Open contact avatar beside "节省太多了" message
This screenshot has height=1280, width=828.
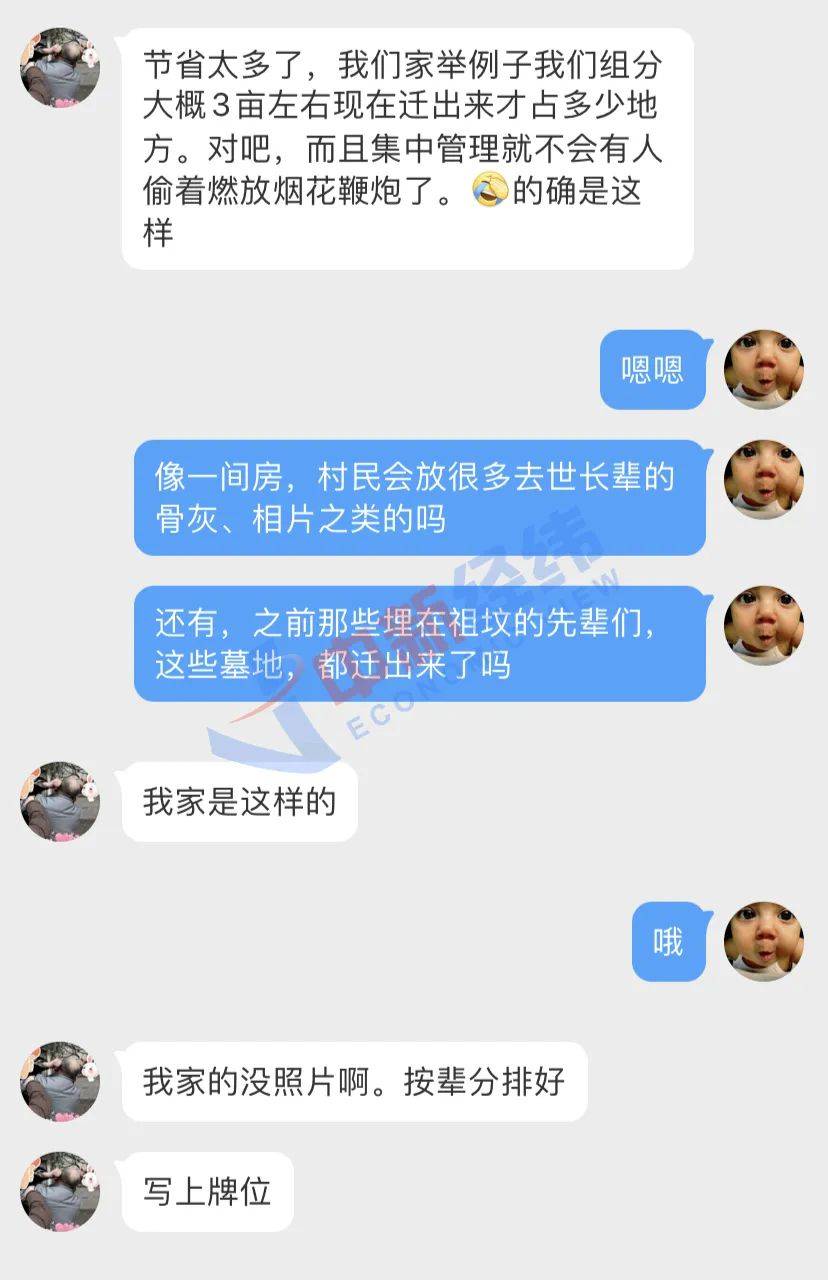pos(60,68)
